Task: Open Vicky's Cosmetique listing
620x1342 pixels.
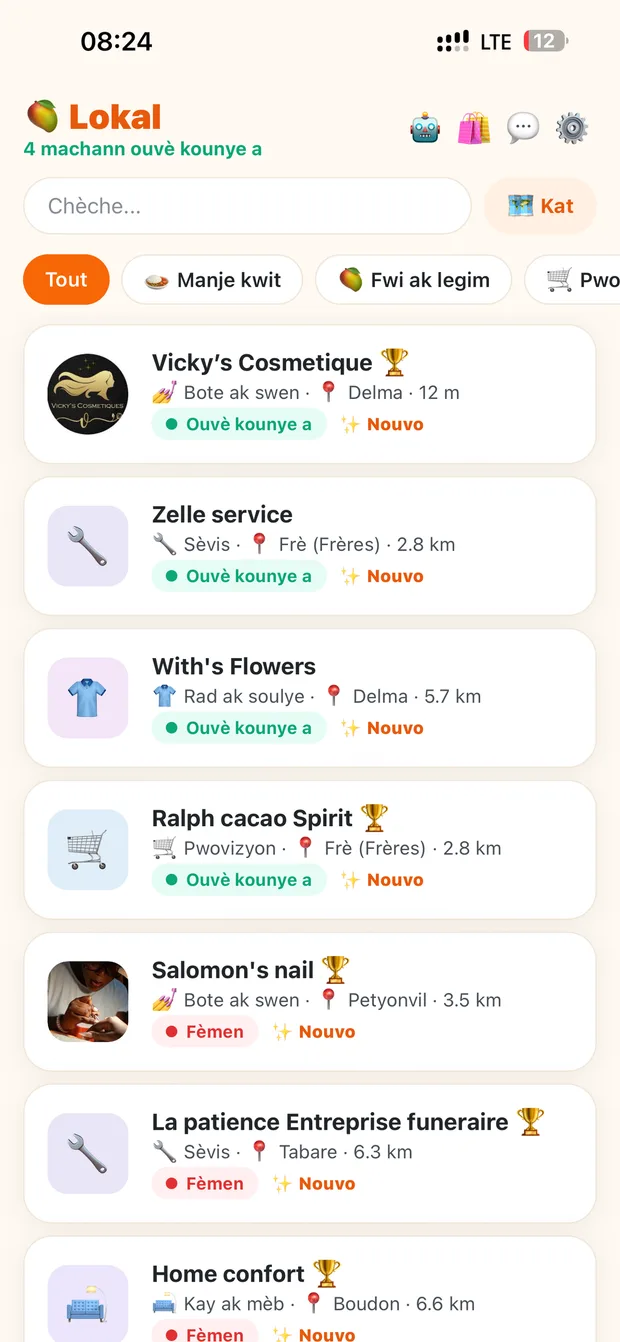Action: click(310, 394)
